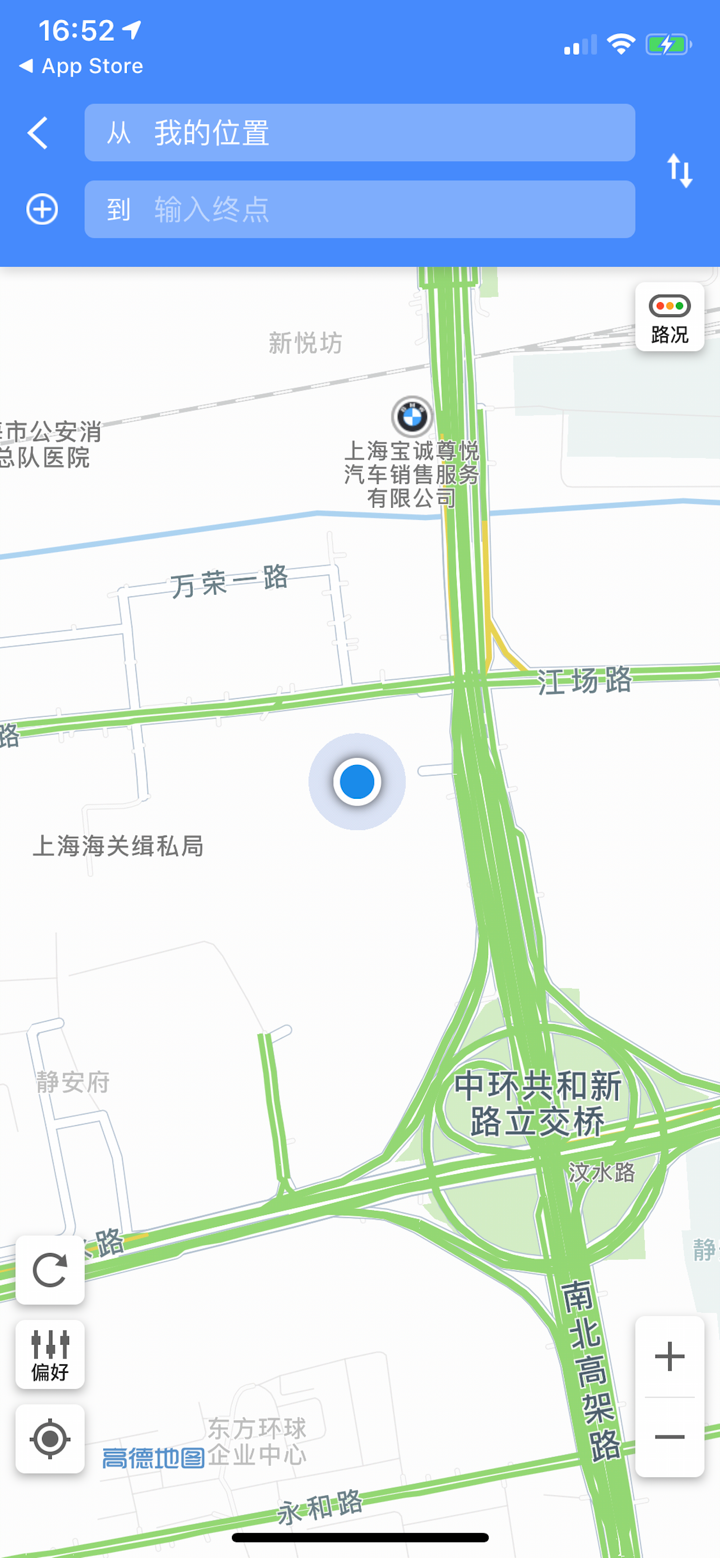Tap the swap start and destination arrows icon

pos(679,171)
